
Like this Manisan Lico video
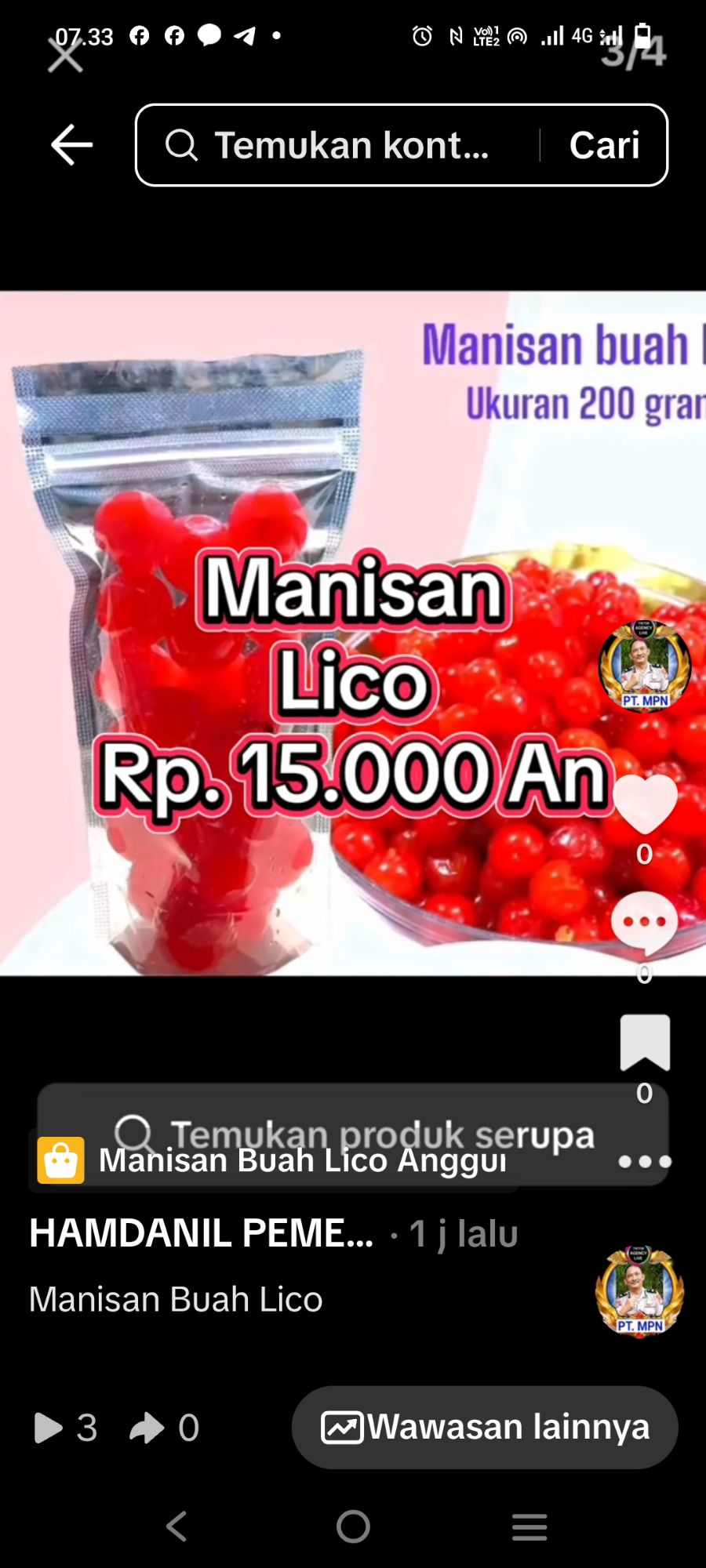point(644,804)
